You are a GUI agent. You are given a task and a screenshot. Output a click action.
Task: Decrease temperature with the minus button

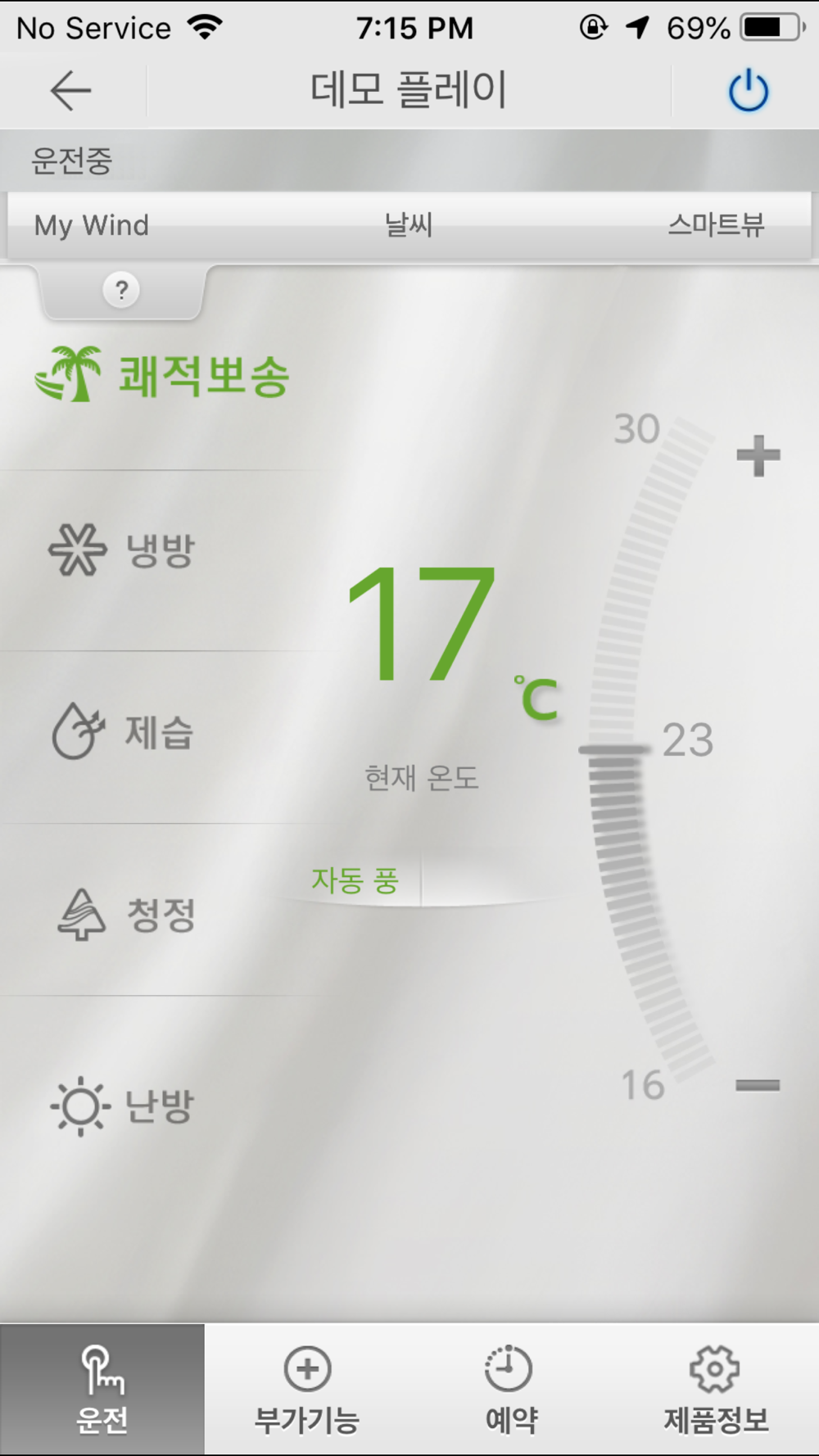758,1086
